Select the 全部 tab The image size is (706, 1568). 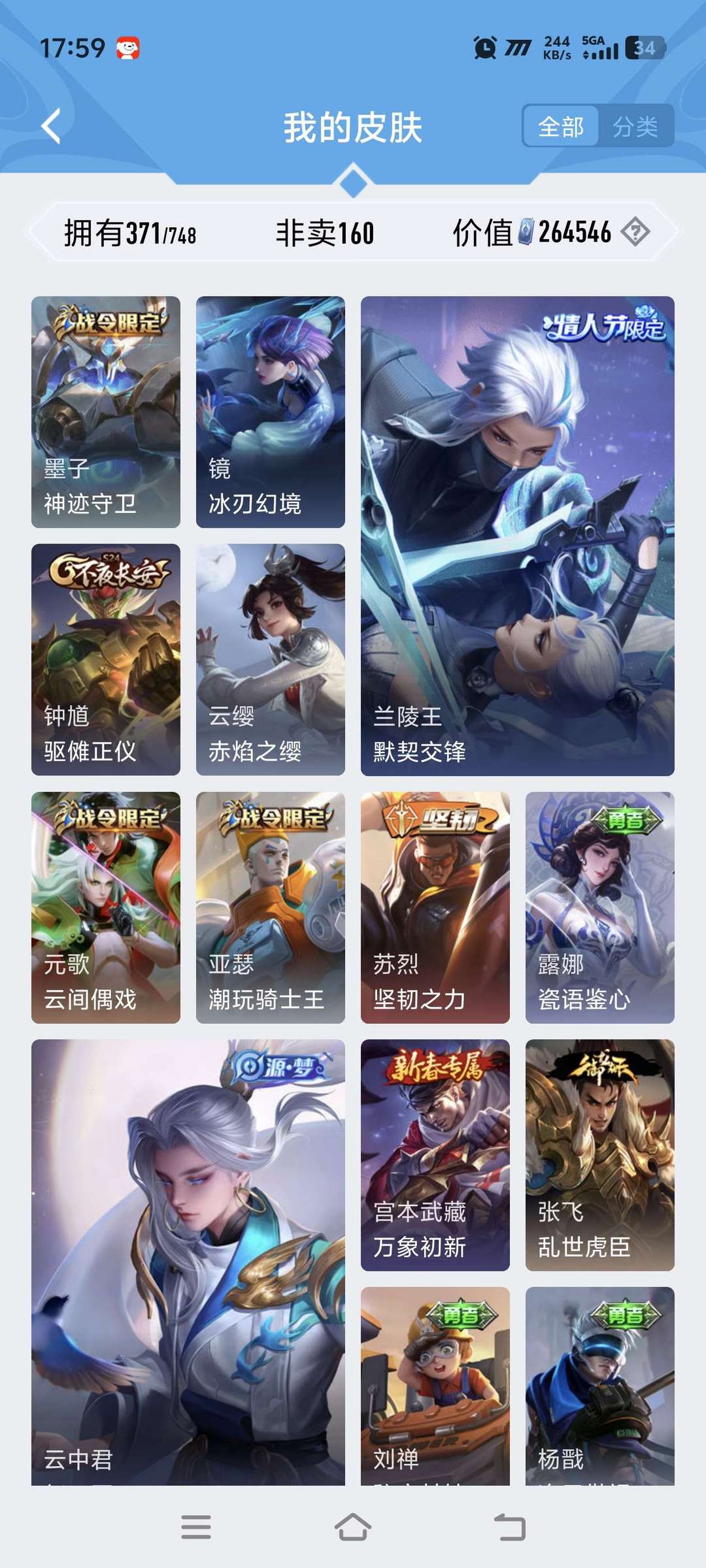tap(561, 126)
